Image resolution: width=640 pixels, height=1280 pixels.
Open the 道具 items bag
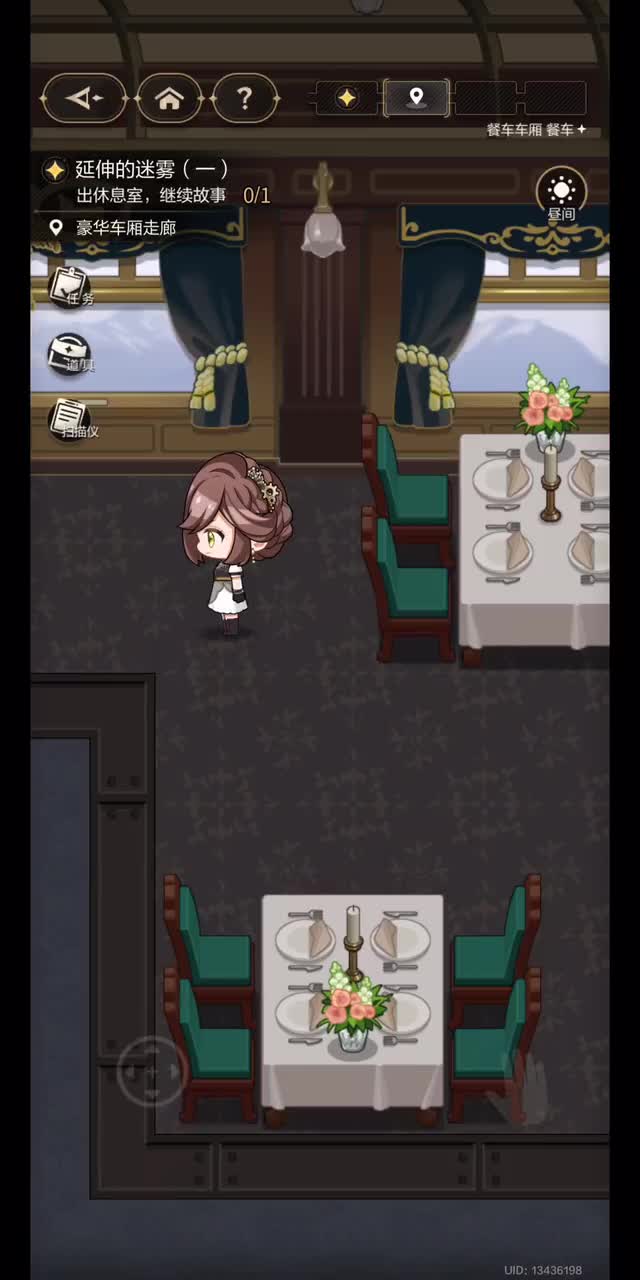click(x=71, y=354)
